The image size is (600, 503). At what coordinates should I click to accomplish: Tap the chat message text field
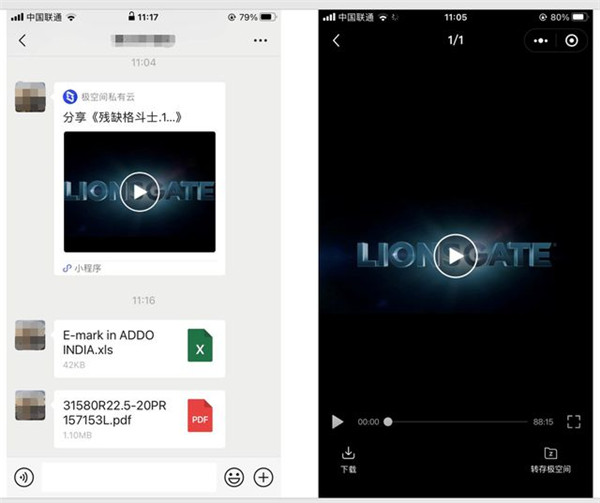[x=128, y=477]
